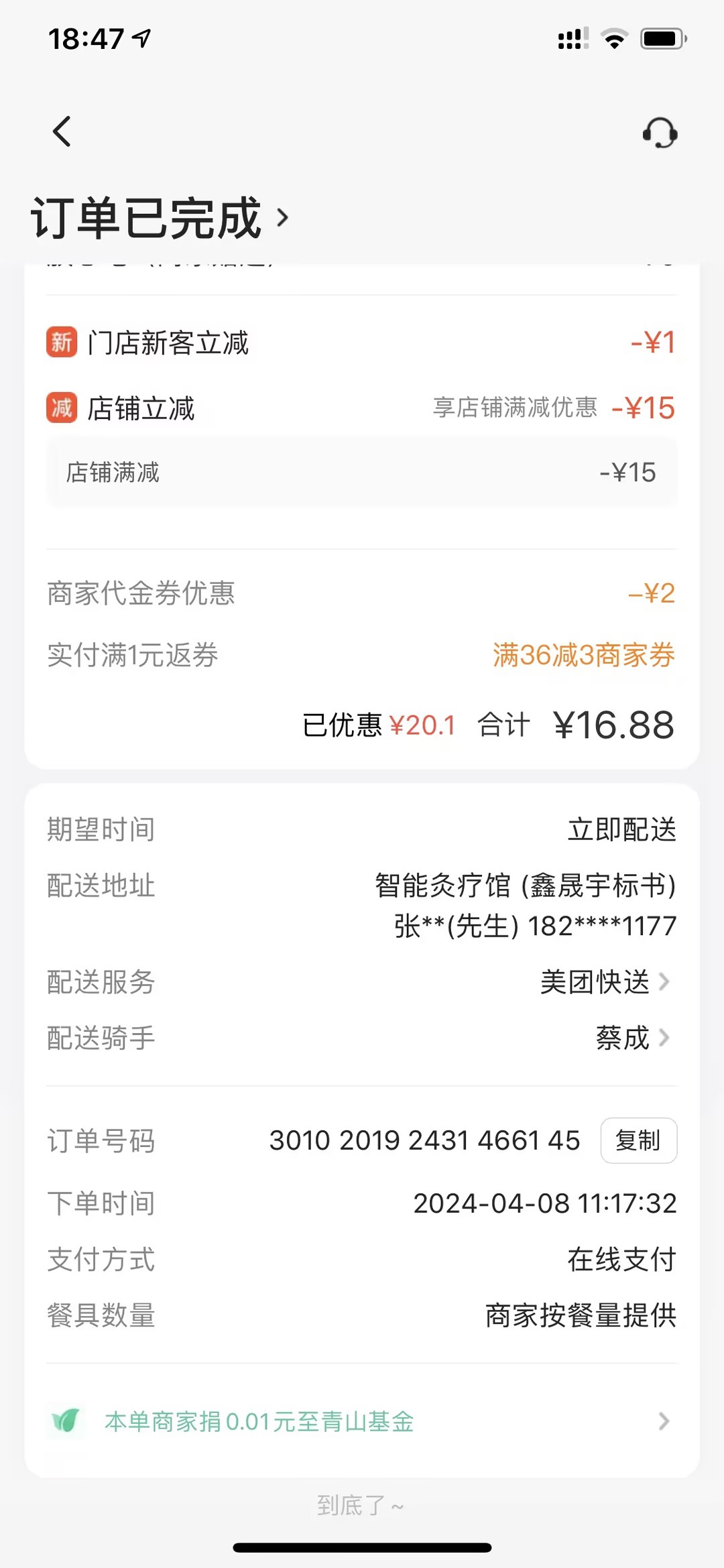Open the 青山基金 donation details row
724x1568 pixels.
362,1421
